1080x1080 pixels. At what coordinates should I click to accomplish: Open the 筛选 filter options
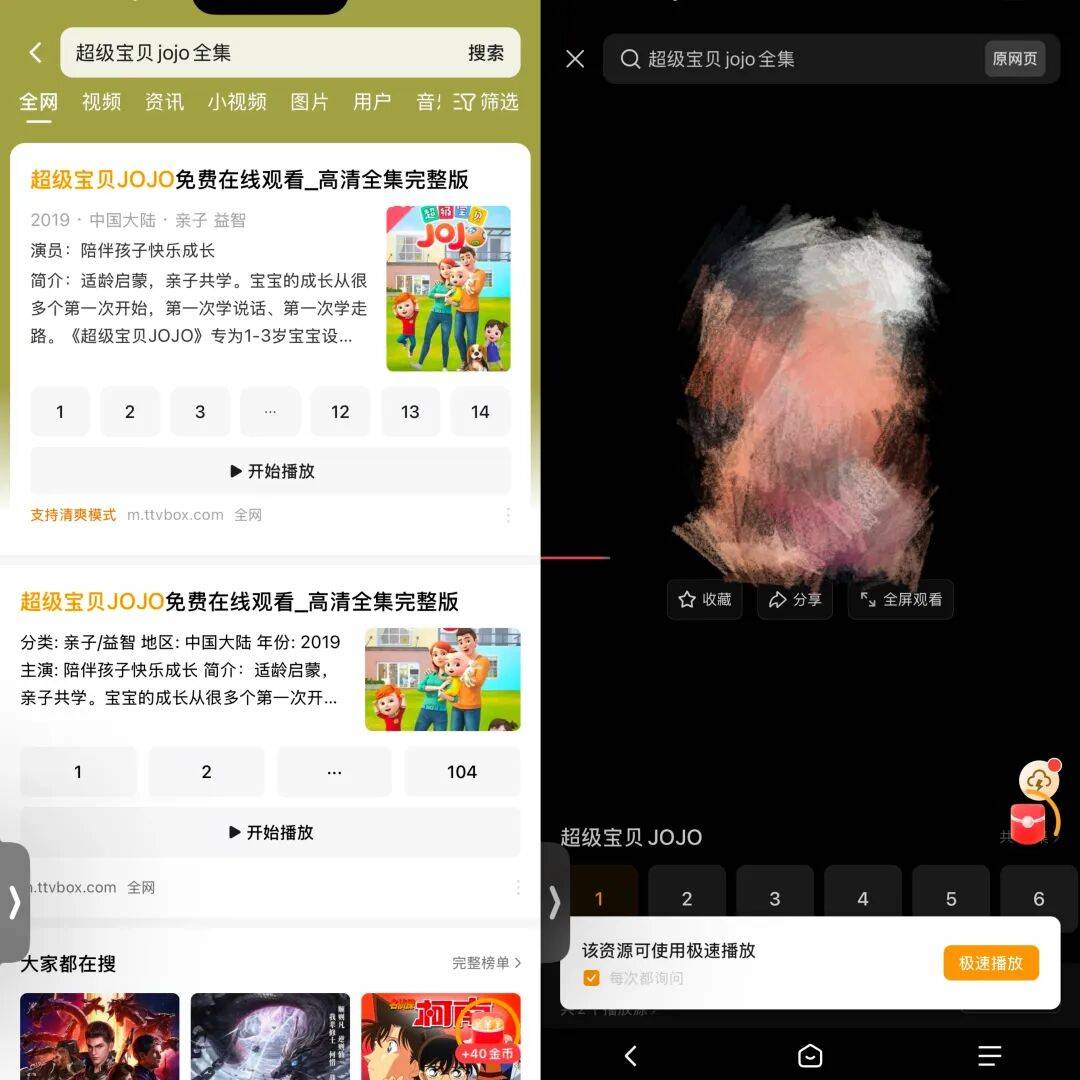(487, 102)
